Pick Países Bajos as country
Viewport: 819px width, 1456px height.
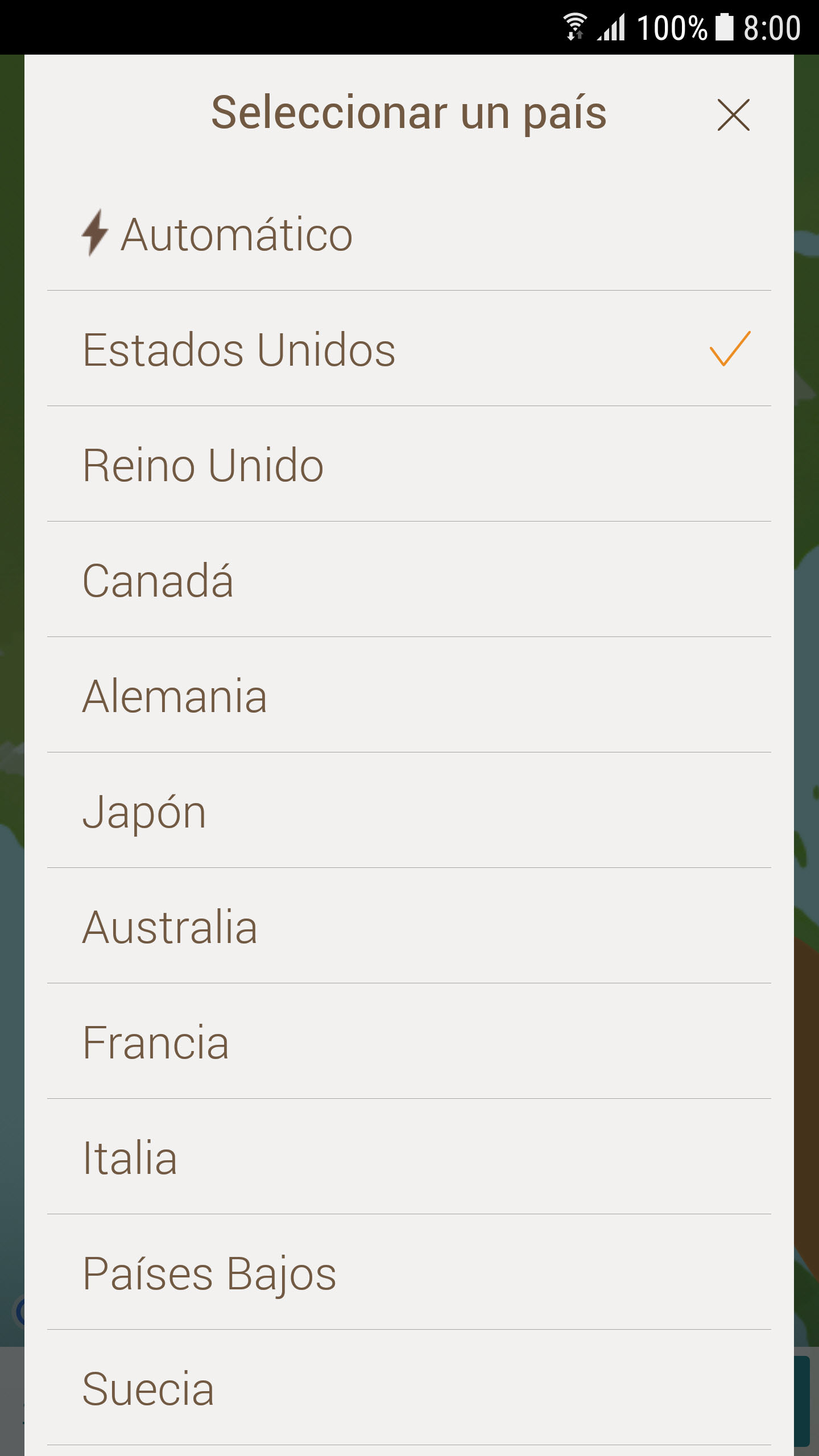pos(409,1272)
